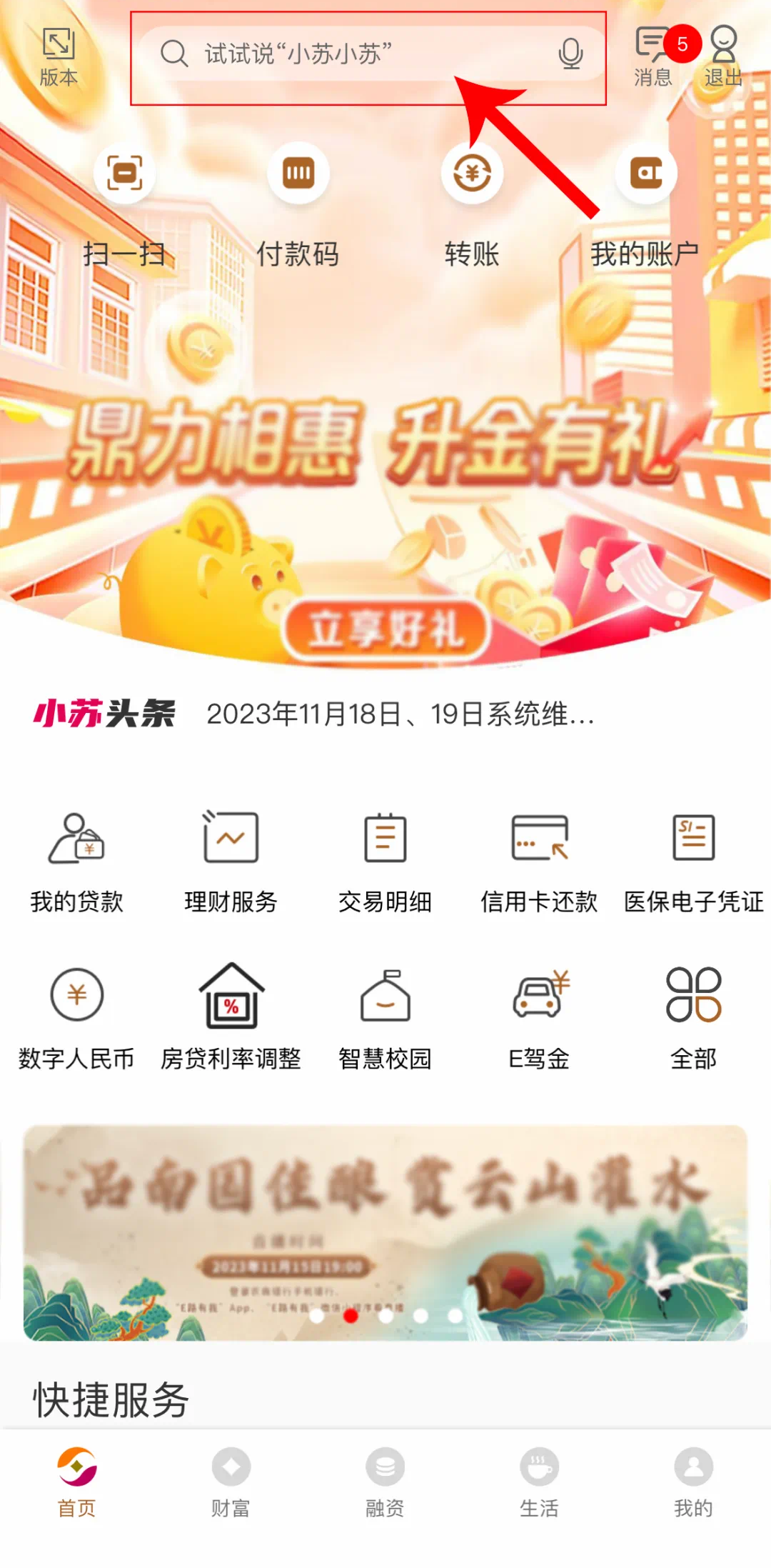
Task: Open the 小苏头条 system maintenance notice
Action: click(x=400, y=714)
